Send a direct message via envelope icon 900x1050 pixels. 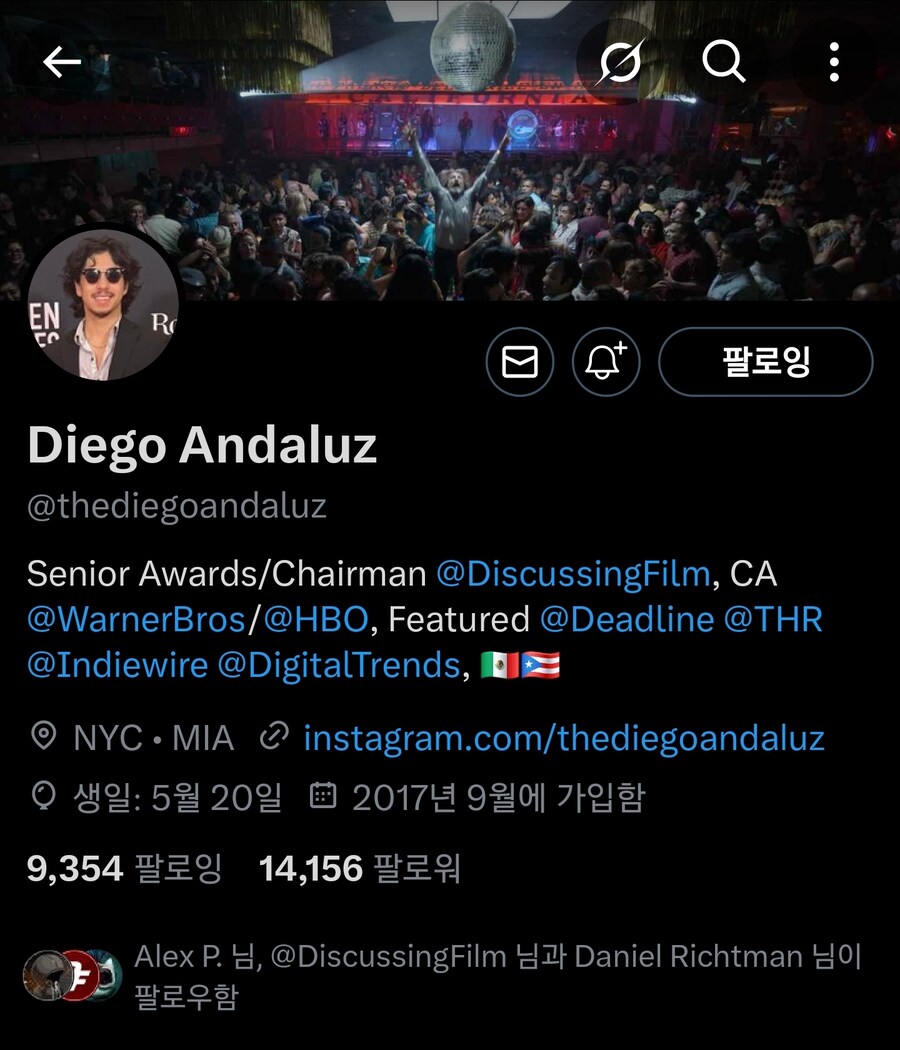tap(520, 362)
